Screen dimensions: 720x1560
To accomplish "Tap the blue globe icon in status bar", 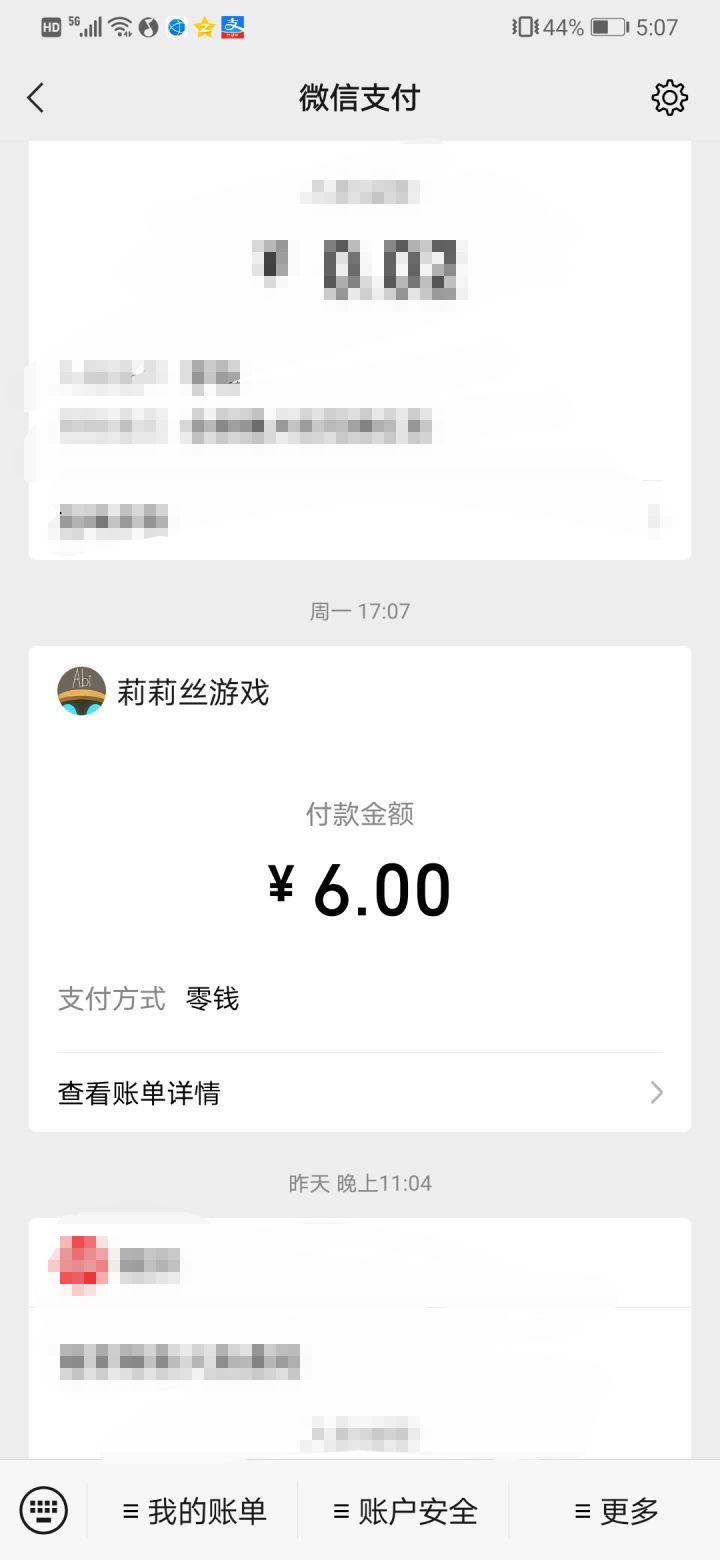I will pyautogui.click(x=172, y=27).
